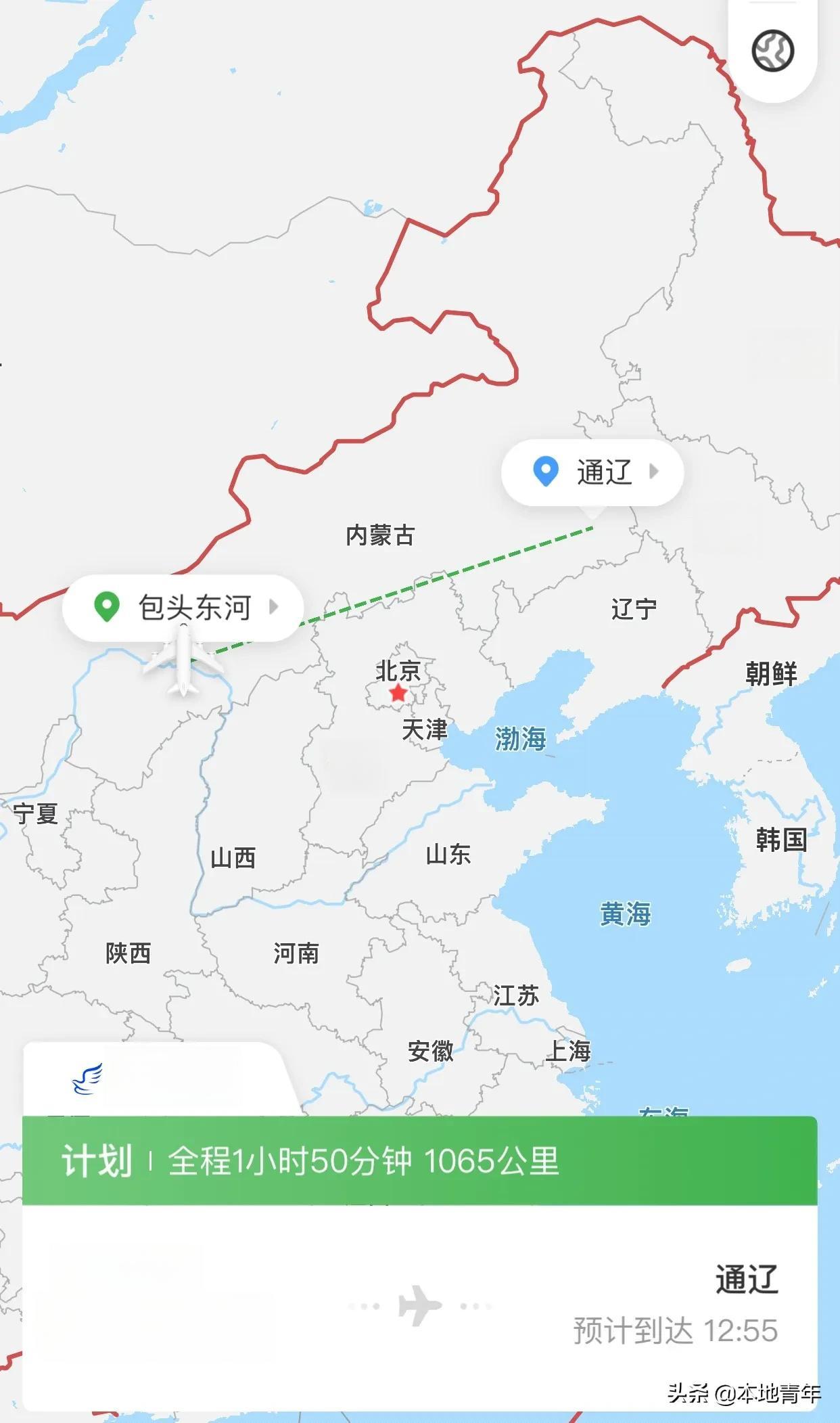The width and height of the screenshot is (840, 1423).
Task: Open the 通辽 destination marker
Action: pos(592,472)
